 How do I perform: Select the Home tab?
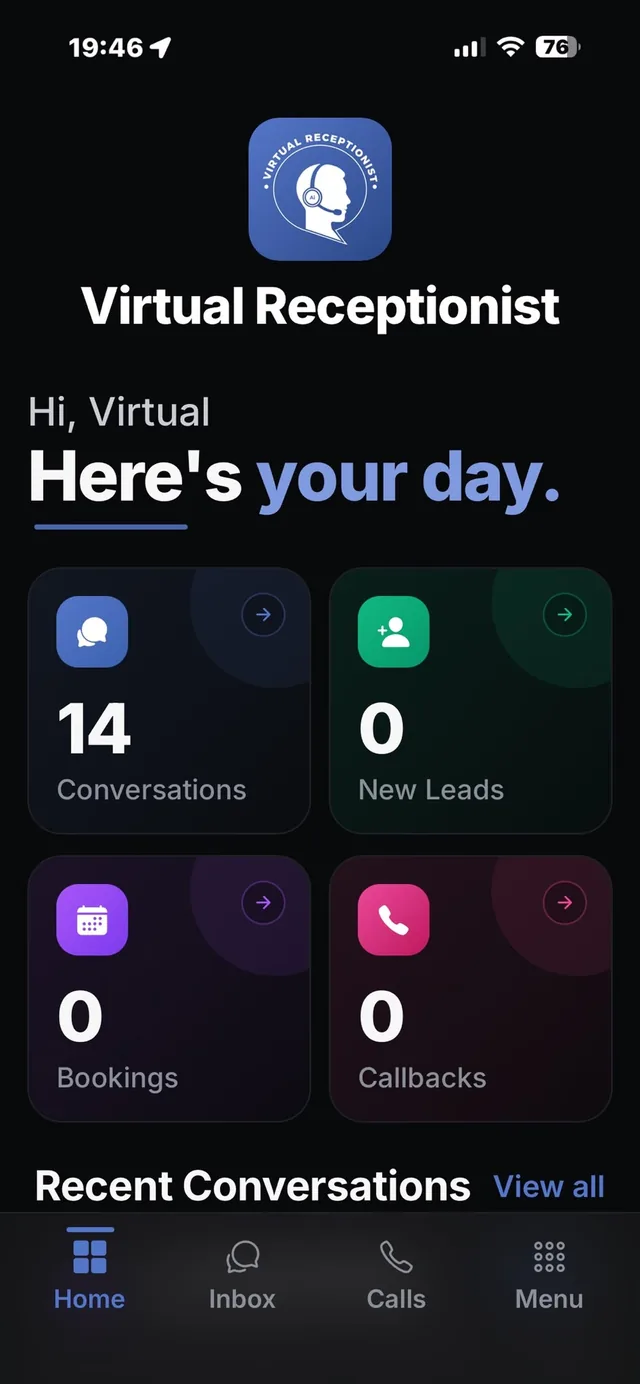point(90,1276)
